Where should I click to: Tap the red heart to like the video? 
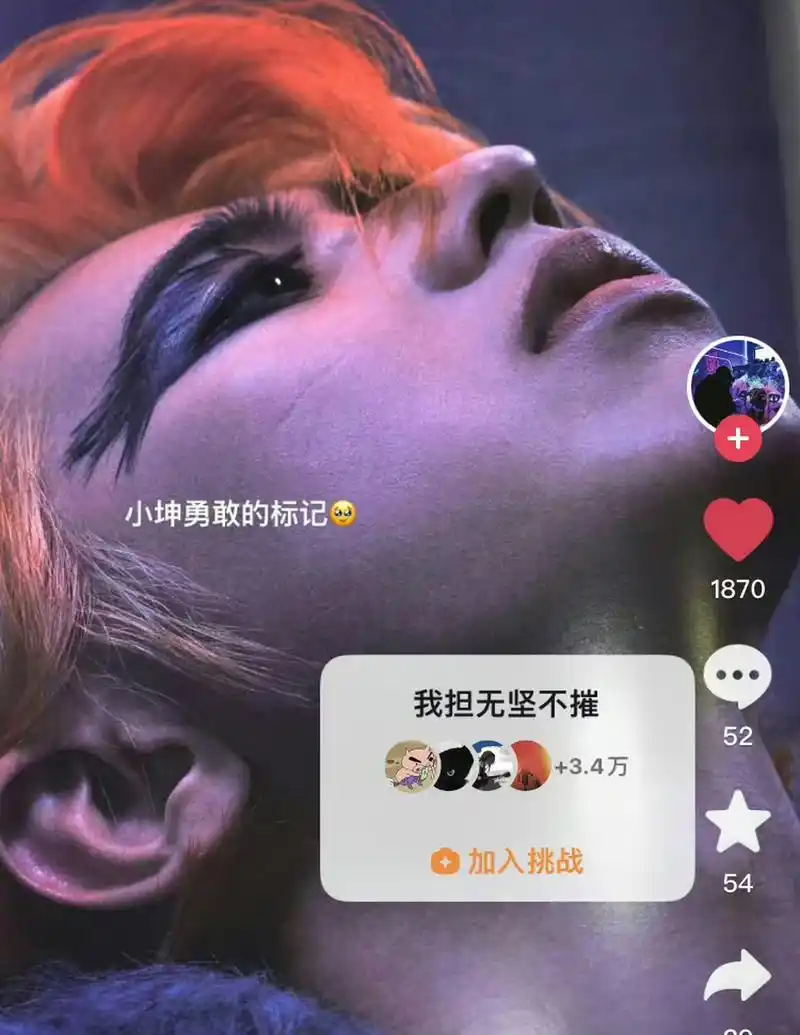737,530
